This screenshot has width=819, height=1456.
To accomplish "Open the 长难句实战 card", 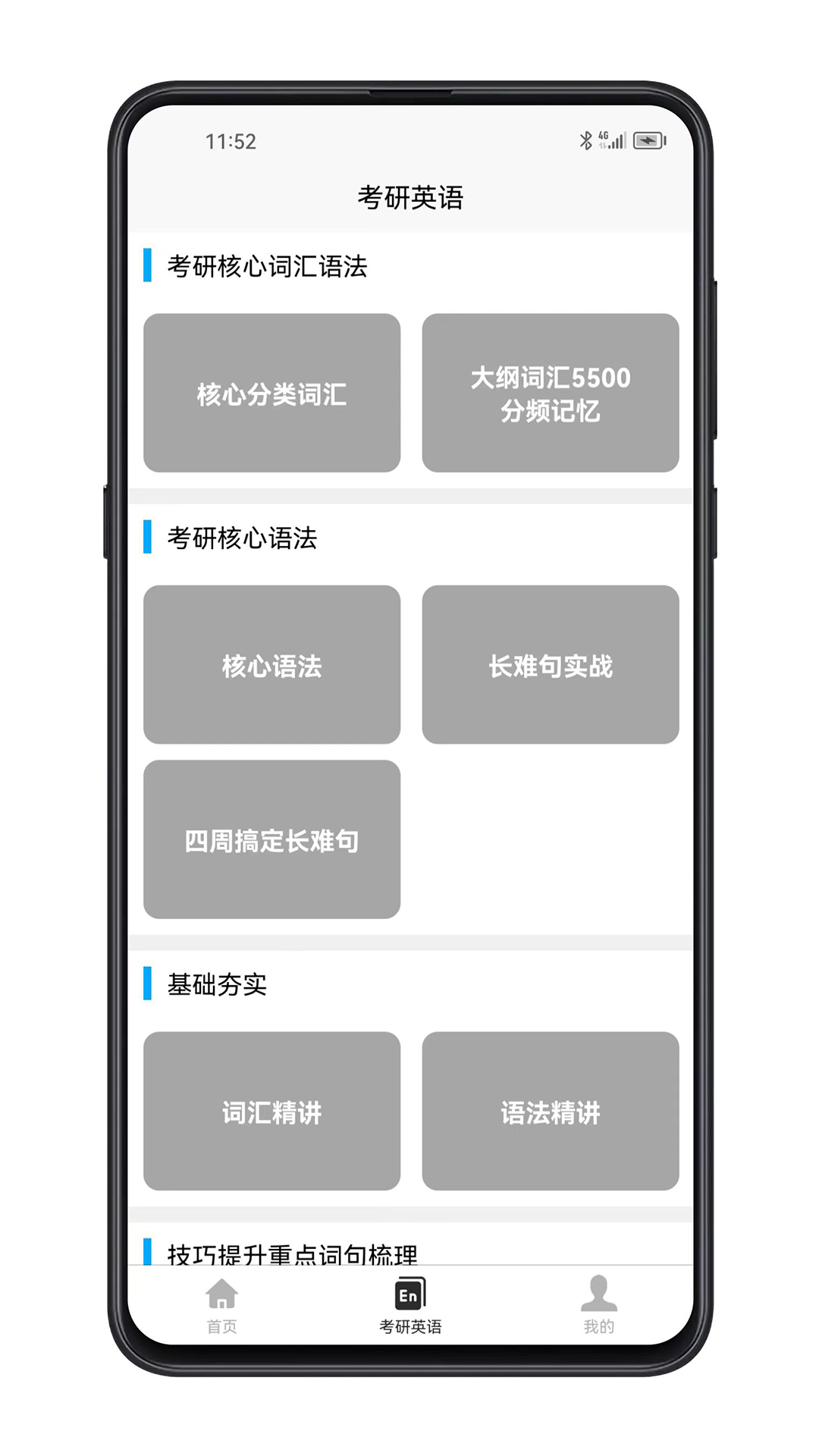I will [550, 664].
